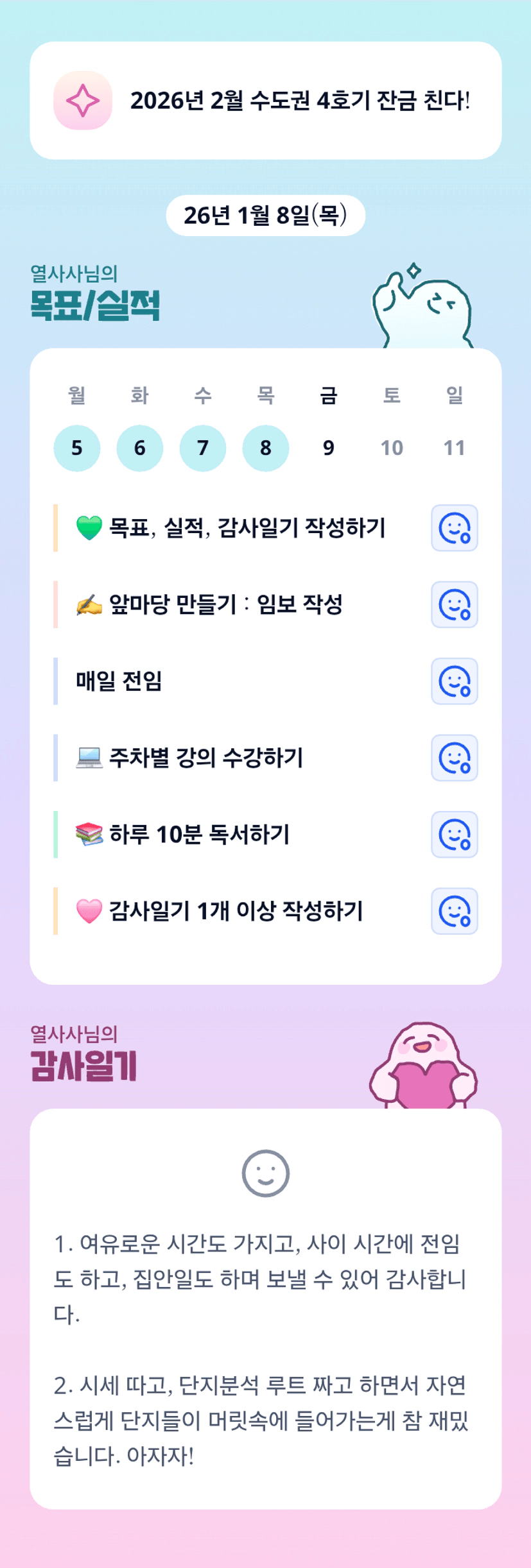Viewport: 531px width, 1568px height.
Task: Select Wednesday the 7th in the week row
Action: point(203,448)
